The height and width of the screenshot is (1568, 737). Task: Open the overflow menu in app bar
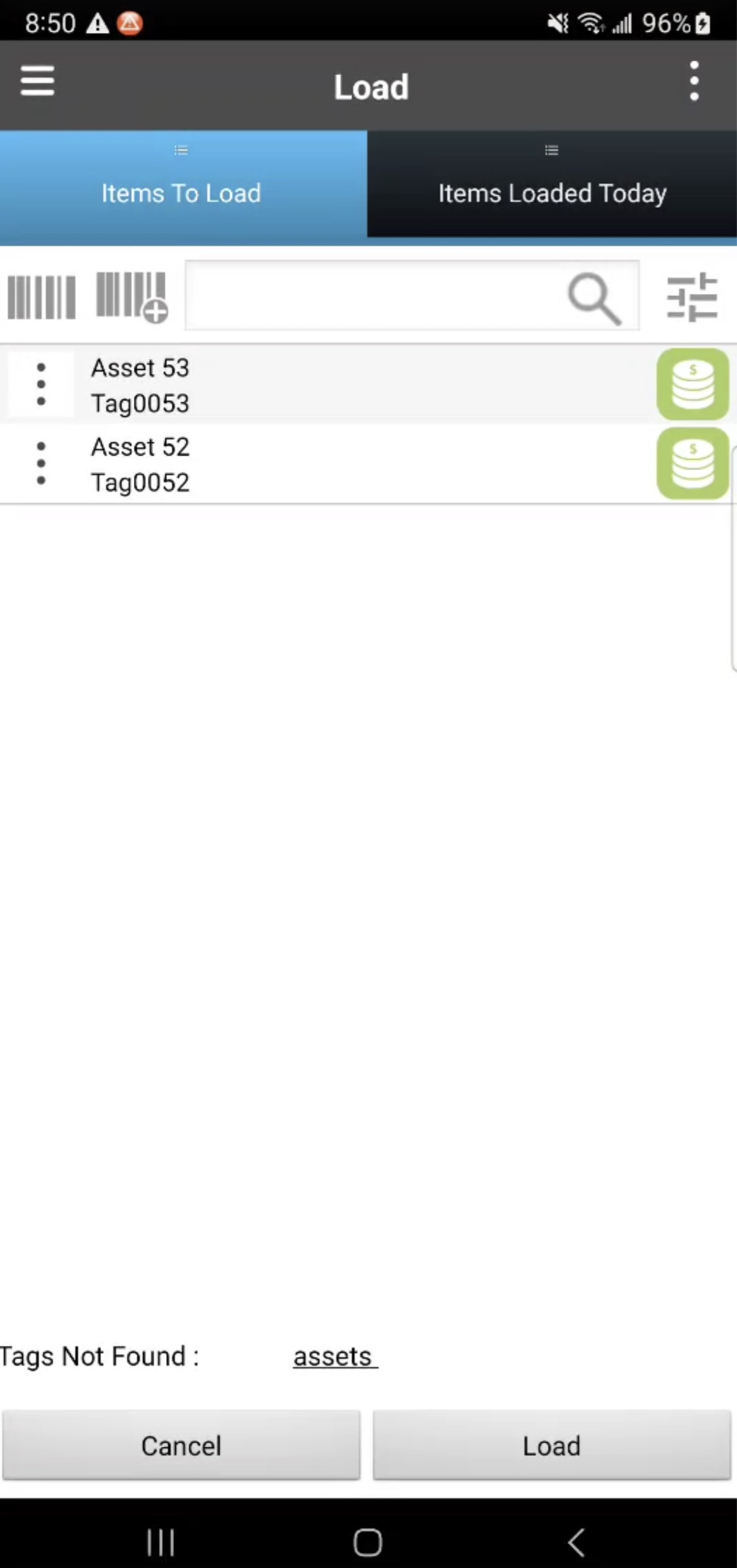coord(693,81)
